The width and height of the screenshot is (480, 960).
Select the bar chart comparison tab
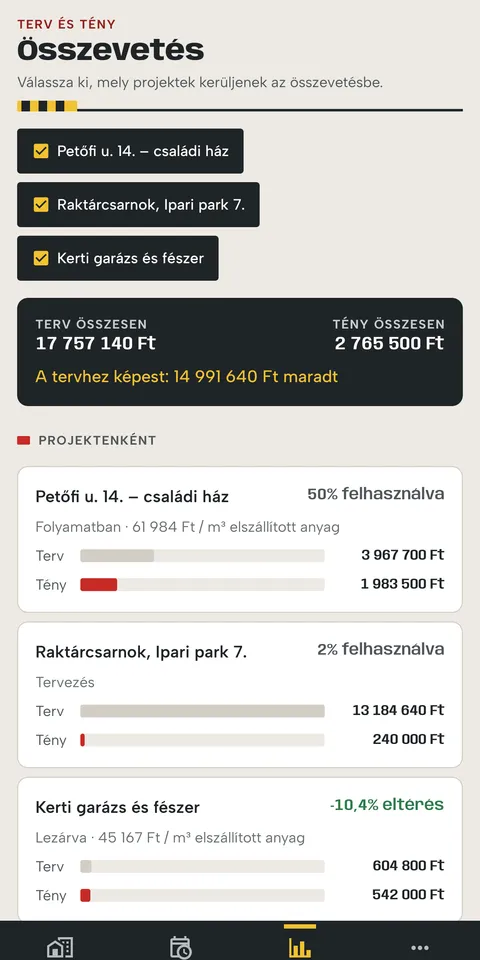(x=300, y=947)
